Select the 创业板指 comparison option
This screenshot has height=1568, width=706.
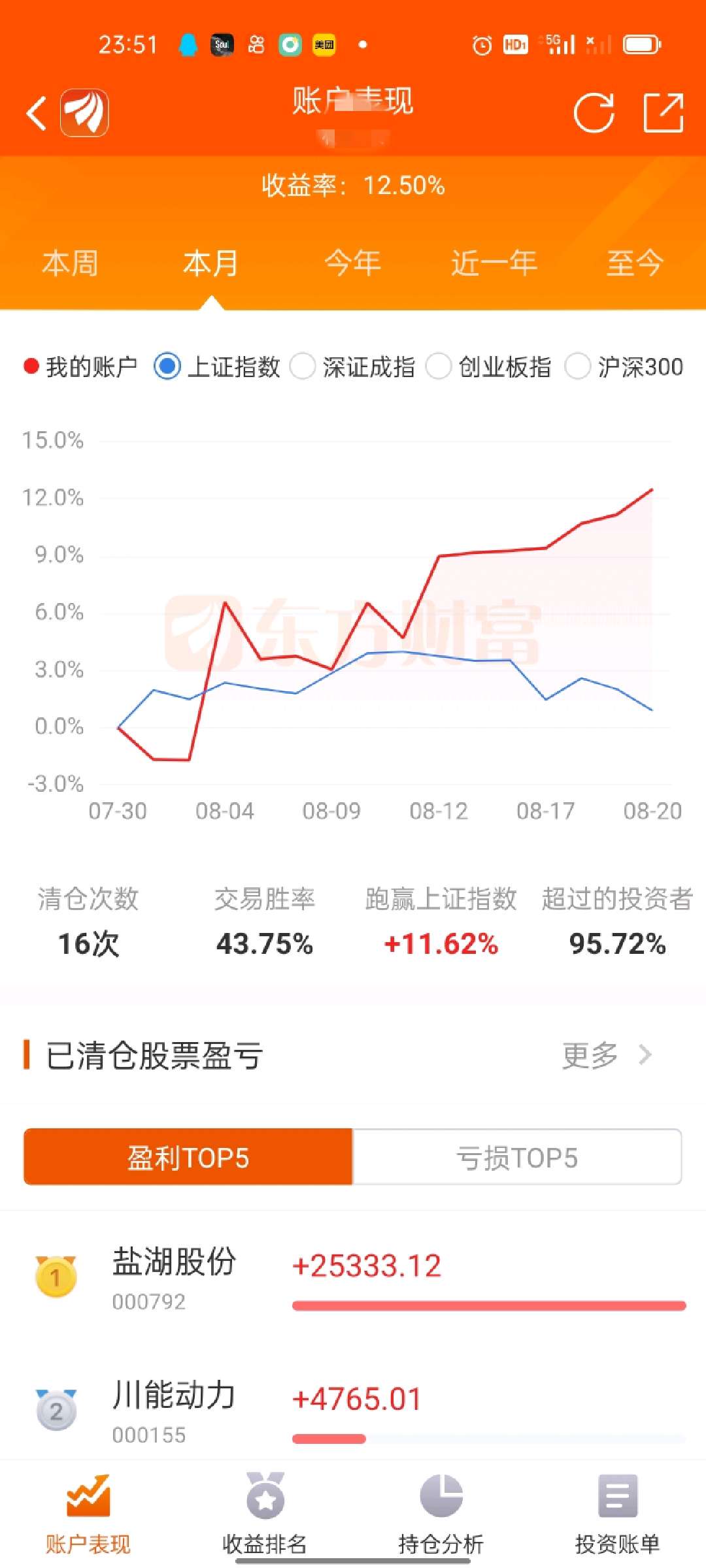(488, 367)
